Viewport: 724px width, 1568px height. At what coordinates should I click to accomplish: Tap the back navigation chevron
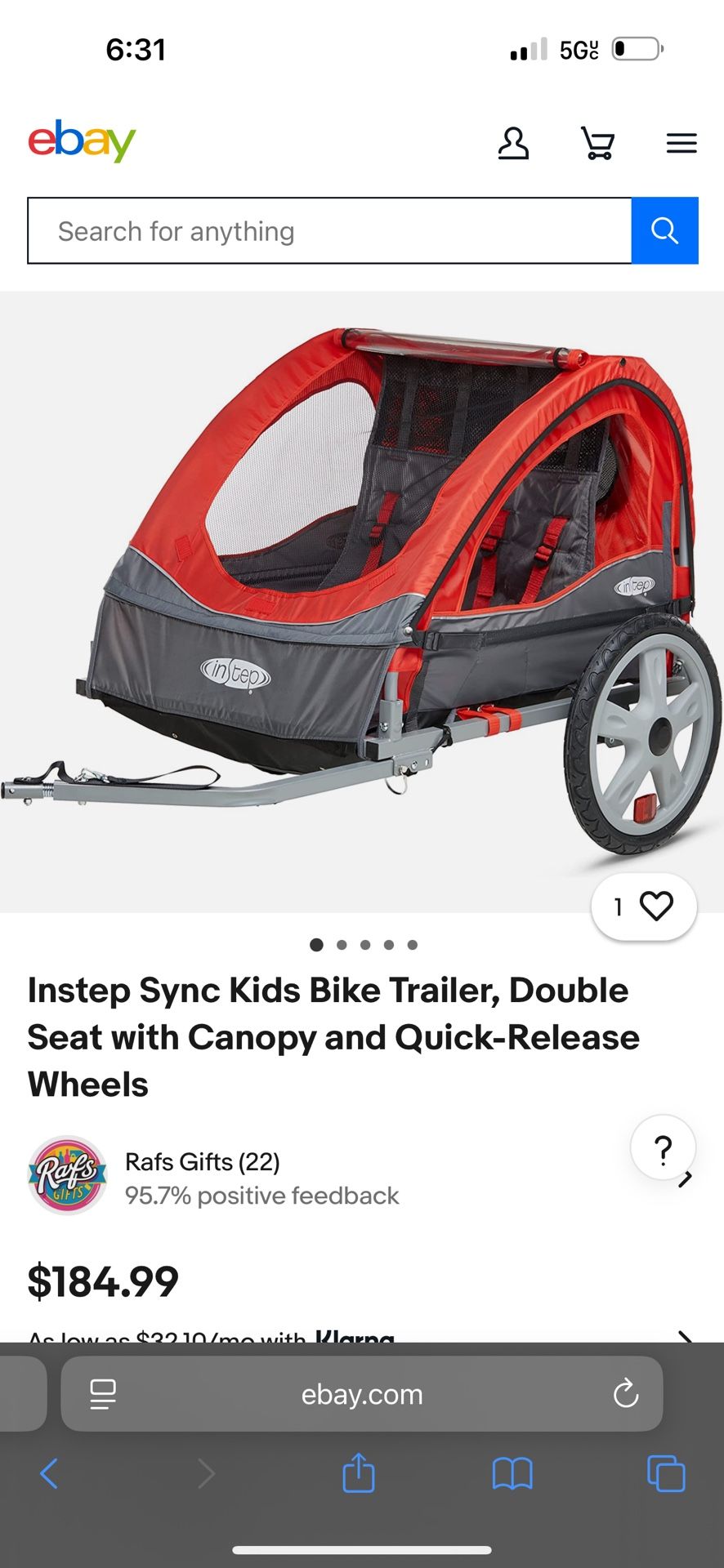[49, 1474]
